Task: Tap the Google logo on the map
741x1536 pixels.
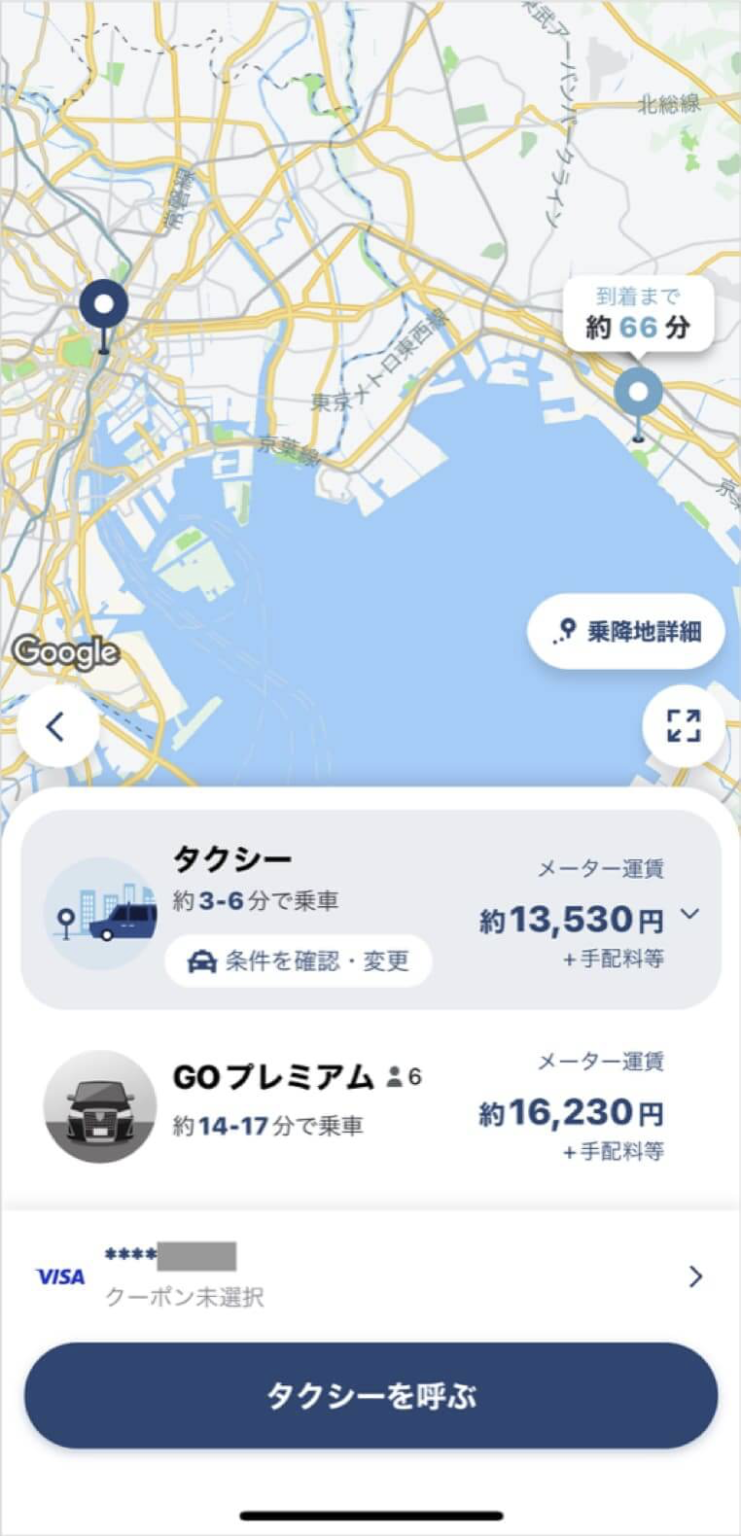Action: [x=66, y=653]
